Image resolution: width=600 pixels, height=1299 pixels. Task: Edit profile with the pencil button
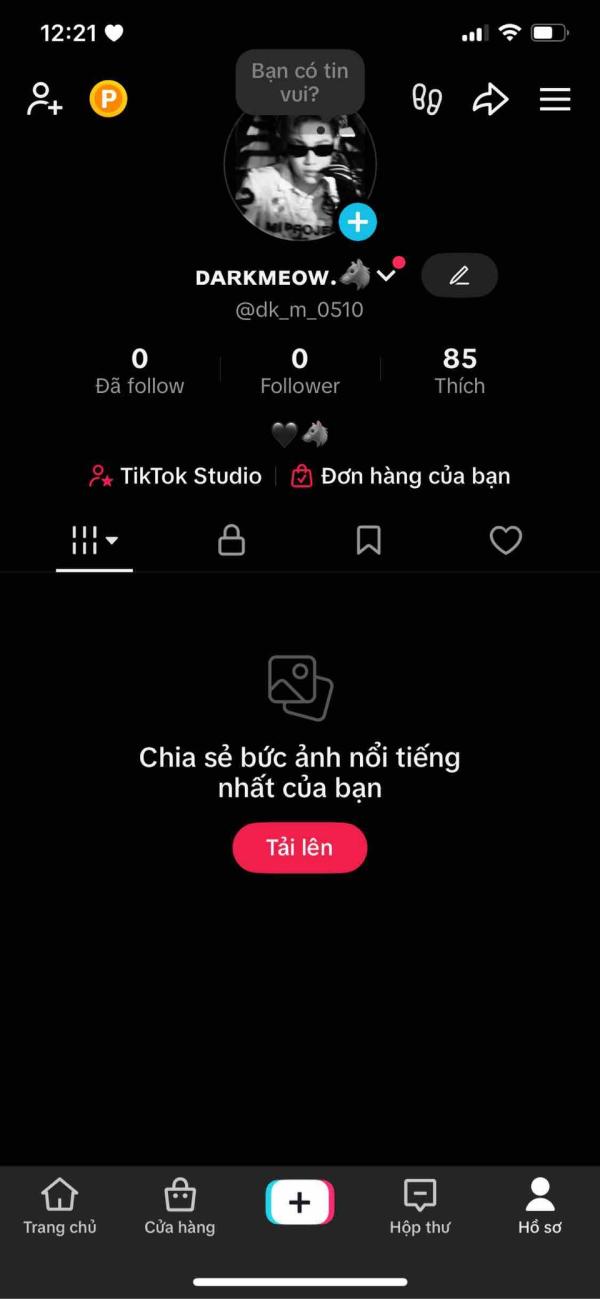(459, 276)
